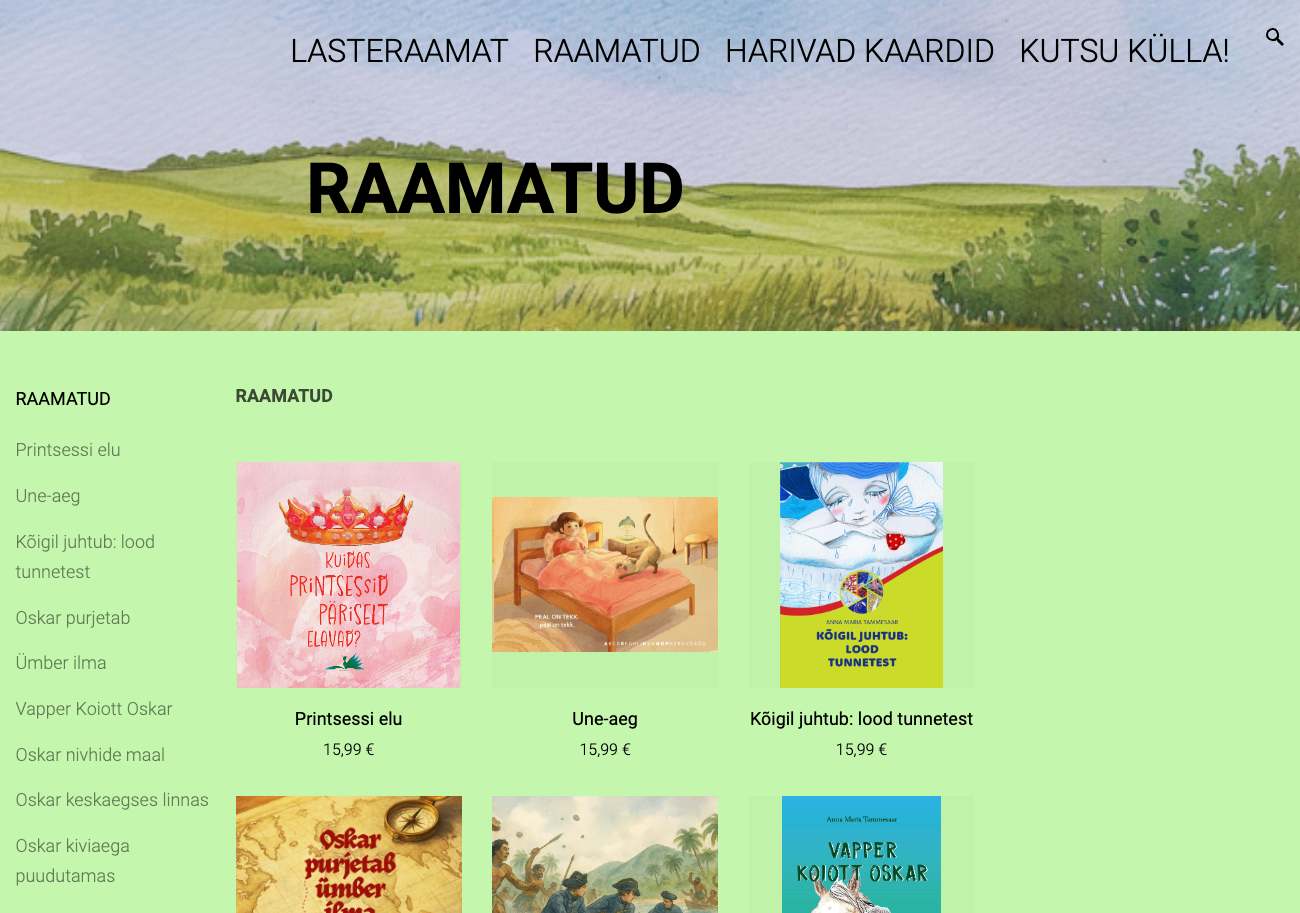Image resolution: width=1300 pixels, height=913 pixels.
Task: Open Oskar purjetab sidebar link
Action: click(73, 618)
